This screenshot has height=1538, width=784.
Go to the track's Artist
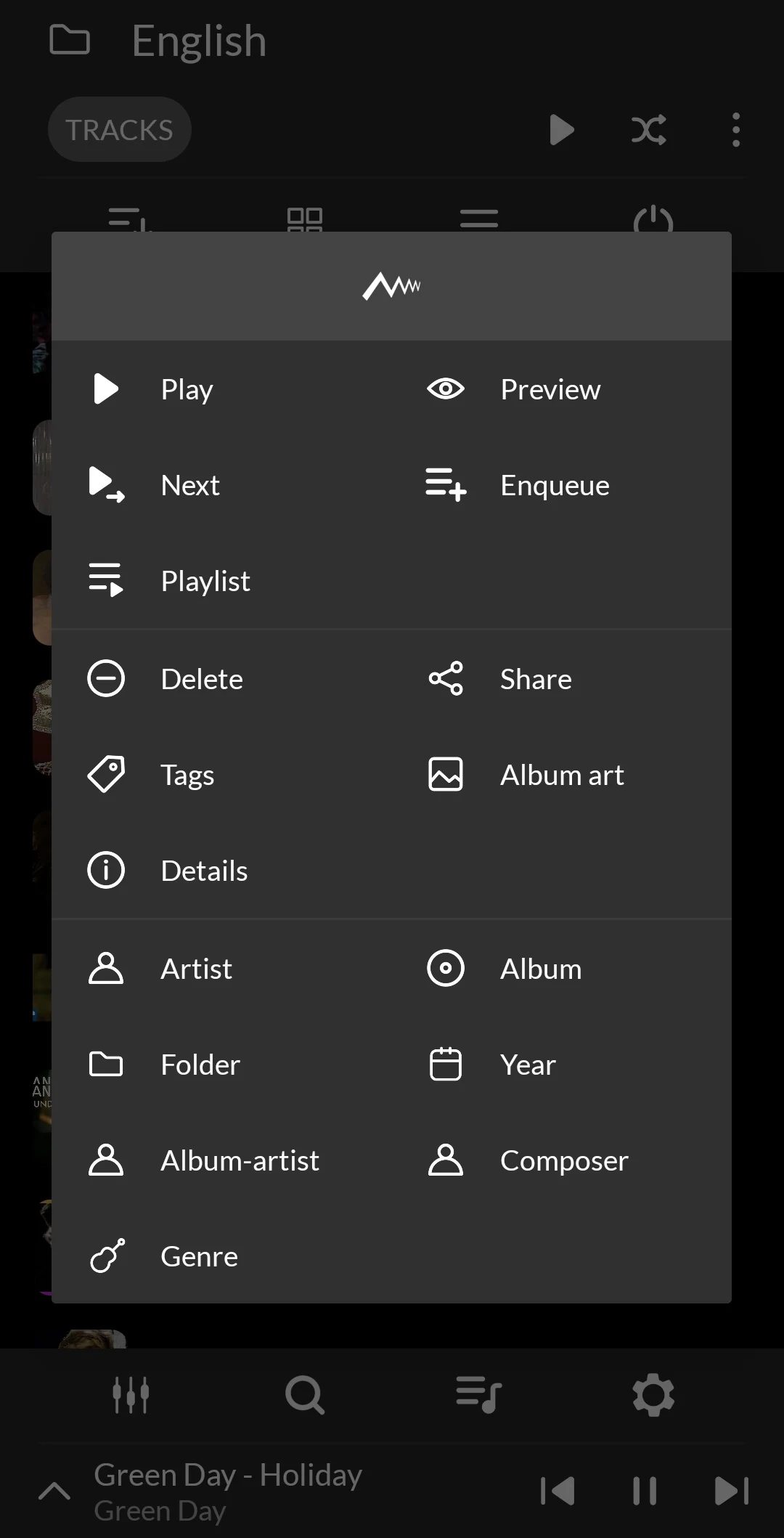[221, 969]
